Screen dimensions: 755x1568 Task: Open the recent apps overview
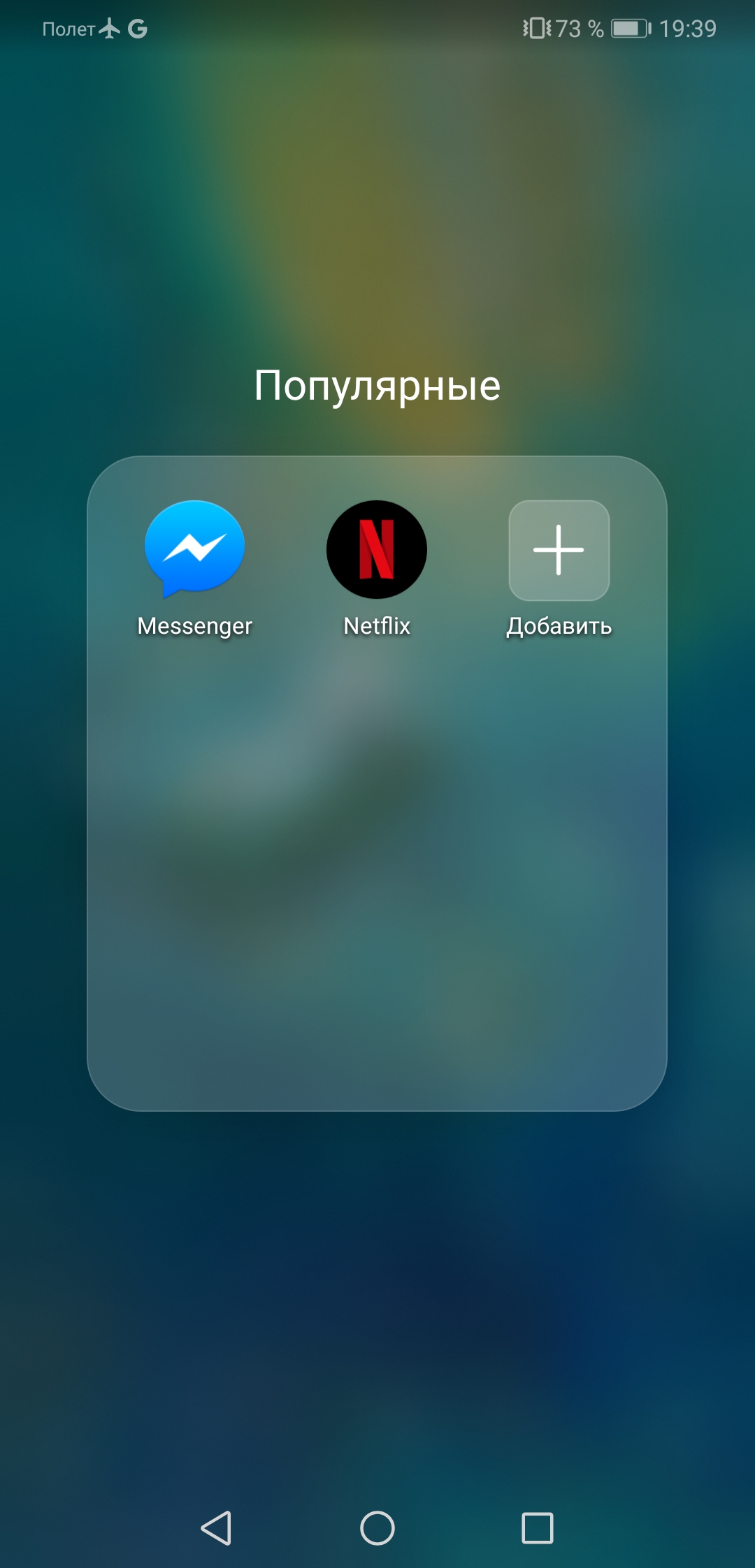click(538, 1528)
